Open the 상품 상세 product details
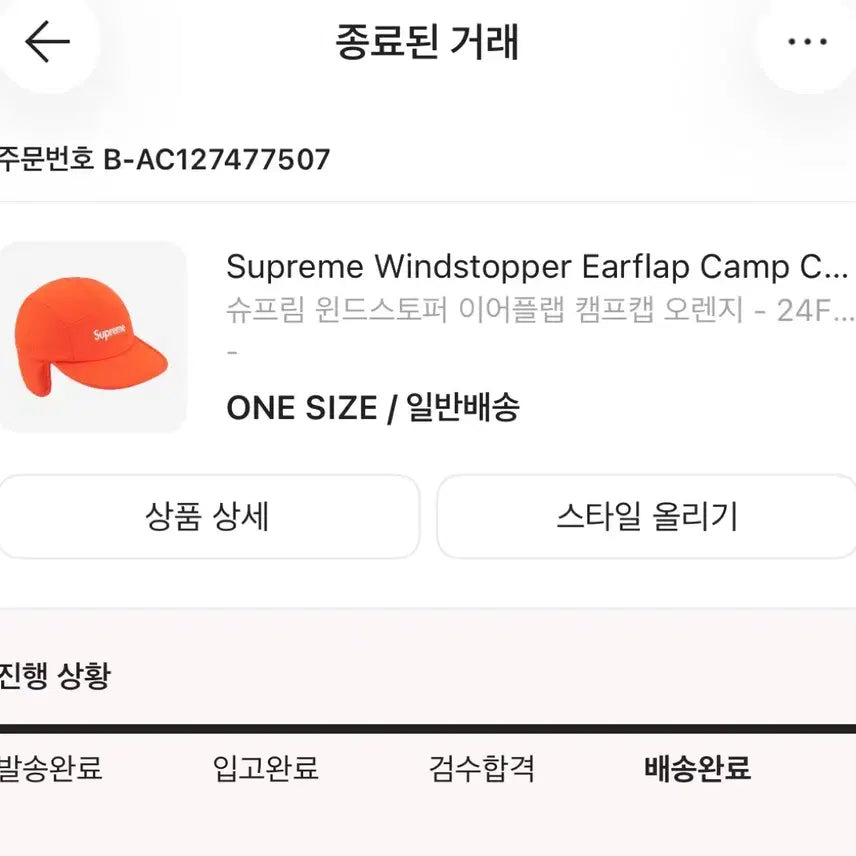 point(207,517)
